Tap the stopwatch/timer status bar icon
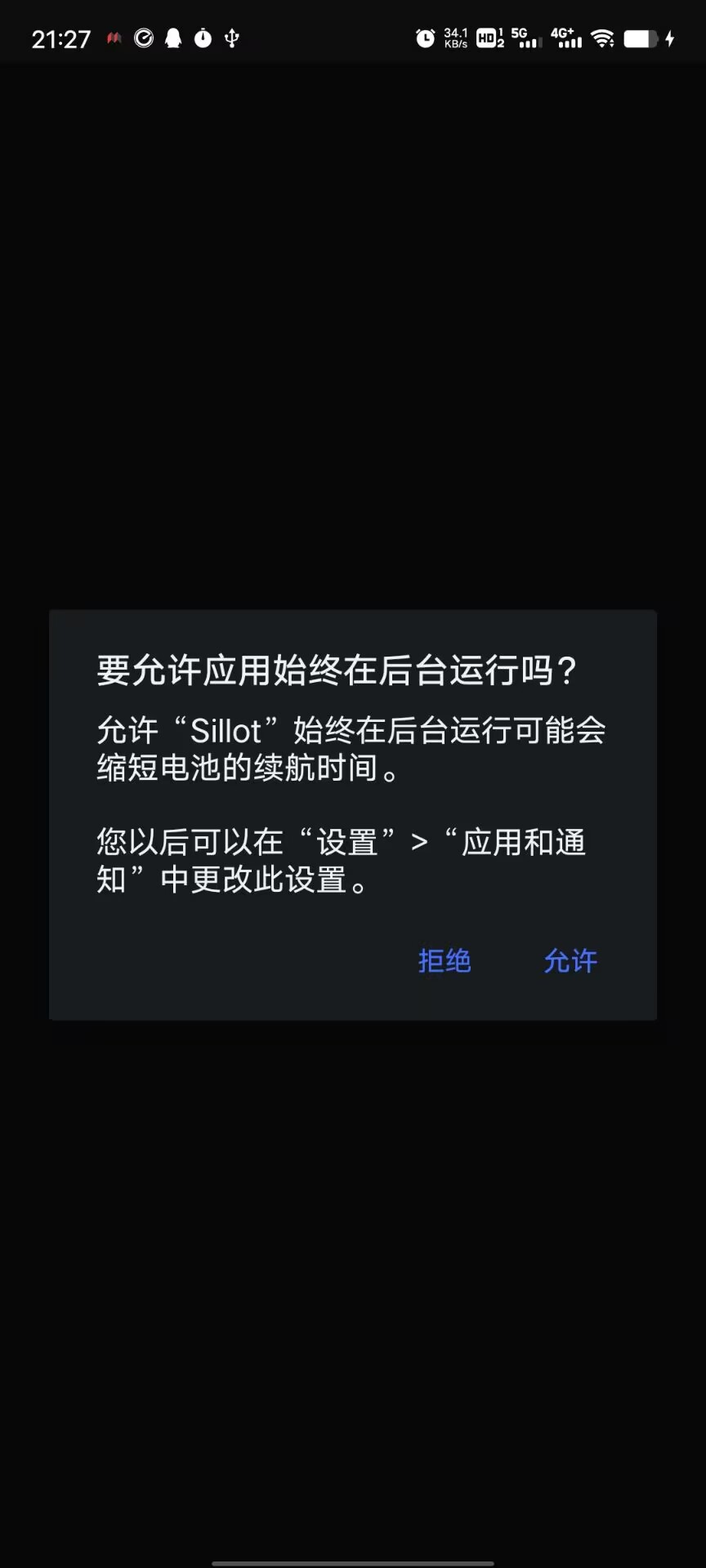The height and width of the screenshot is (1568, 706). (x=203, y=38)
